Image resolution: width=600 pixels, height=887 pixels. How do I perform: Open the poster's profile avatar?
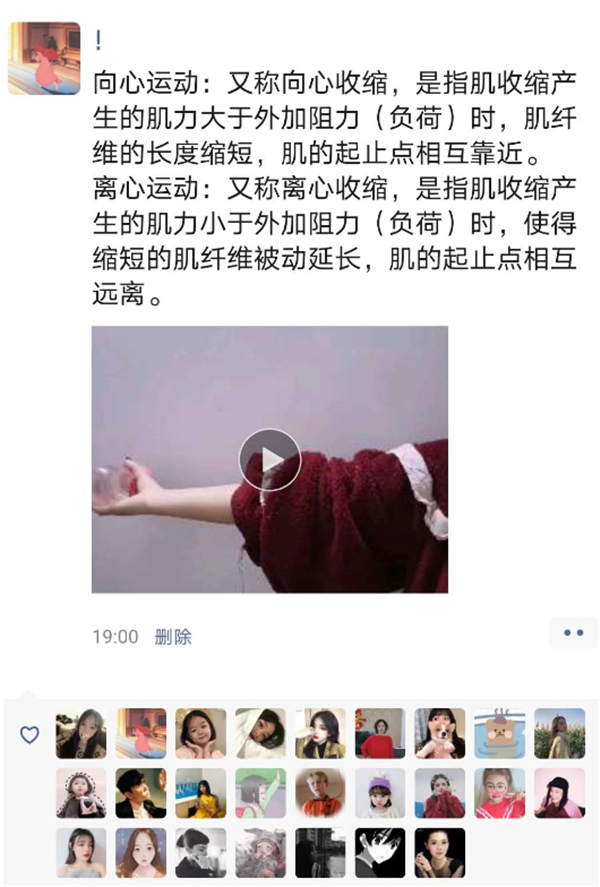click(44, 58)
